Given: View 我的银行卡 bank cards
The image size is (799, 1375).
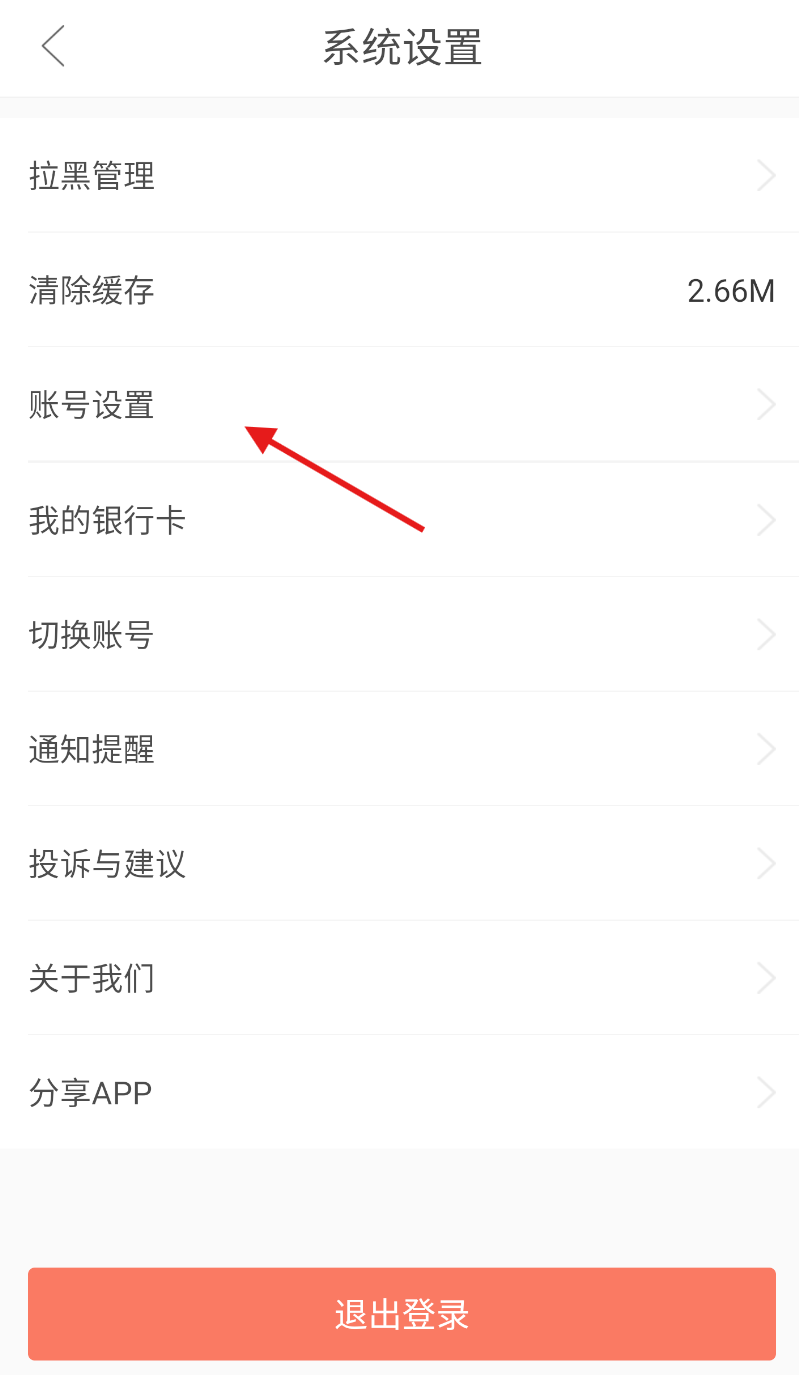Looking at the screenshot, I should tap(400, 520).
